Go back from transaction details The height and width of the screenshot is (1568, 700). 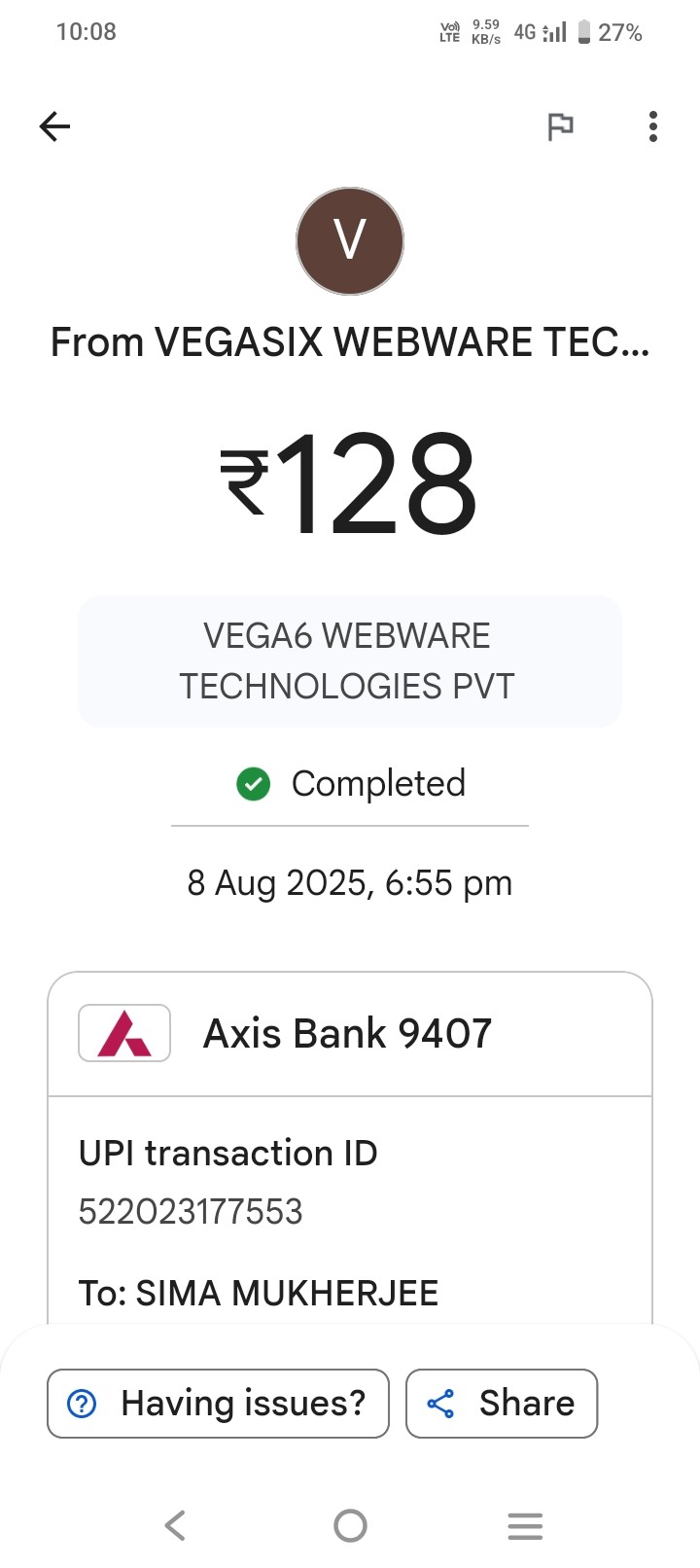pyautogui.click(x=55, y=126)
